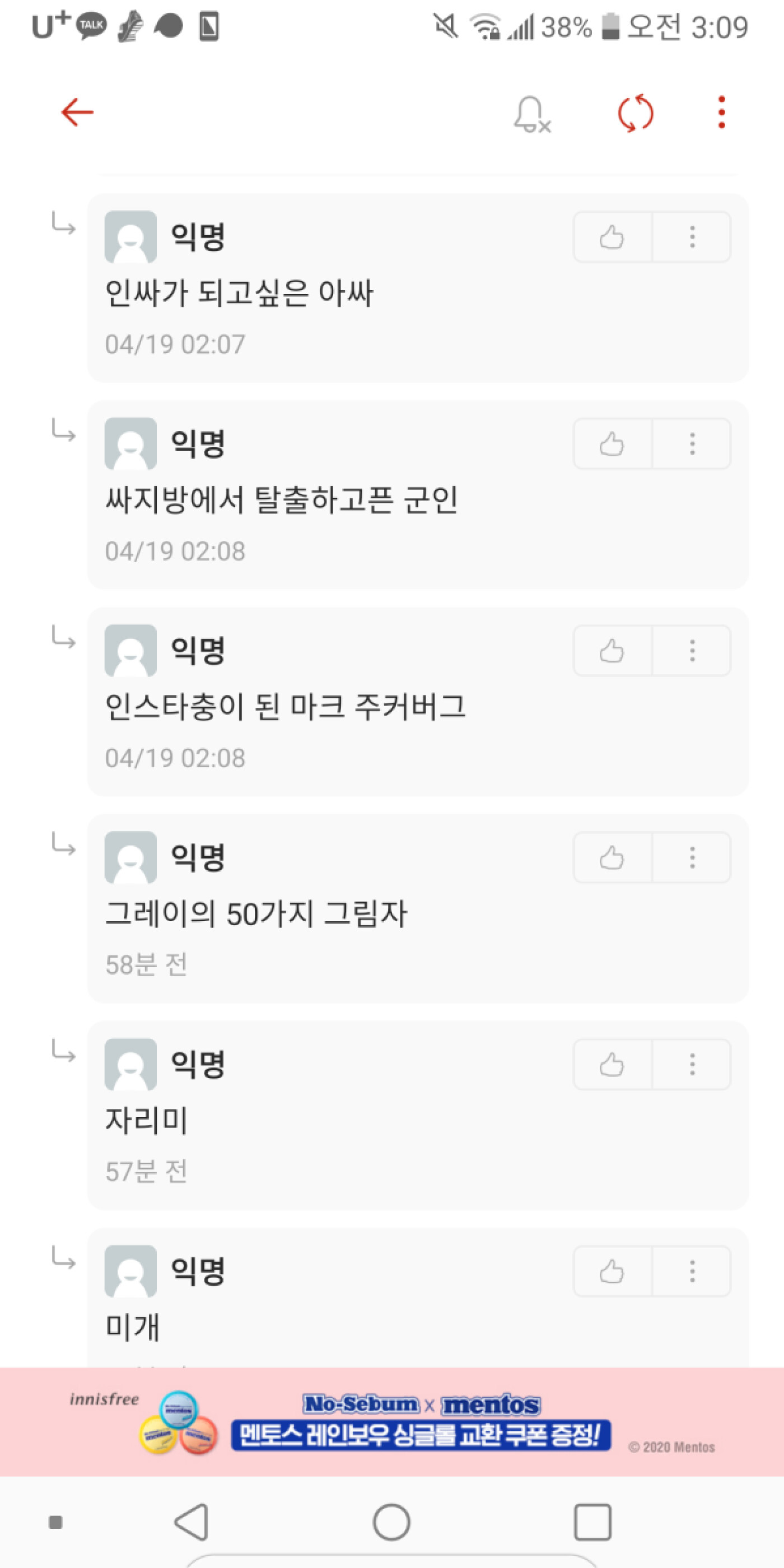The height and width of the screenshot is (1568, 784).
Task: Like the comment '미개'
Action: point(612,1272)
